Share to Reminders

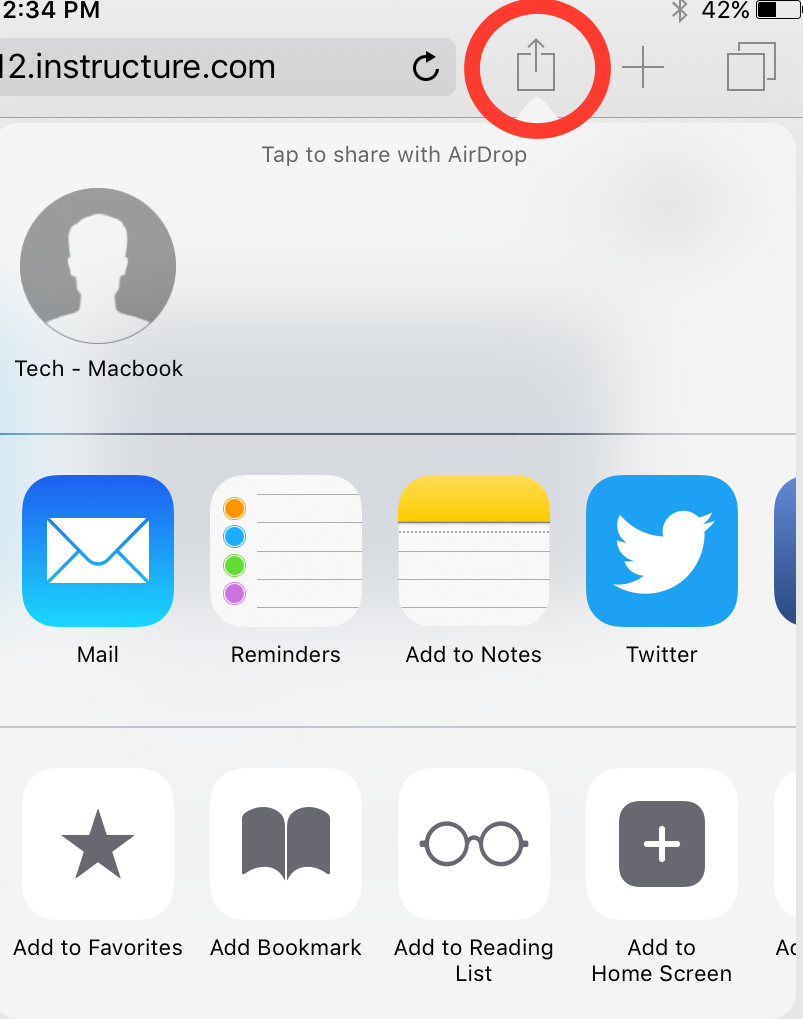click(286, 551)
